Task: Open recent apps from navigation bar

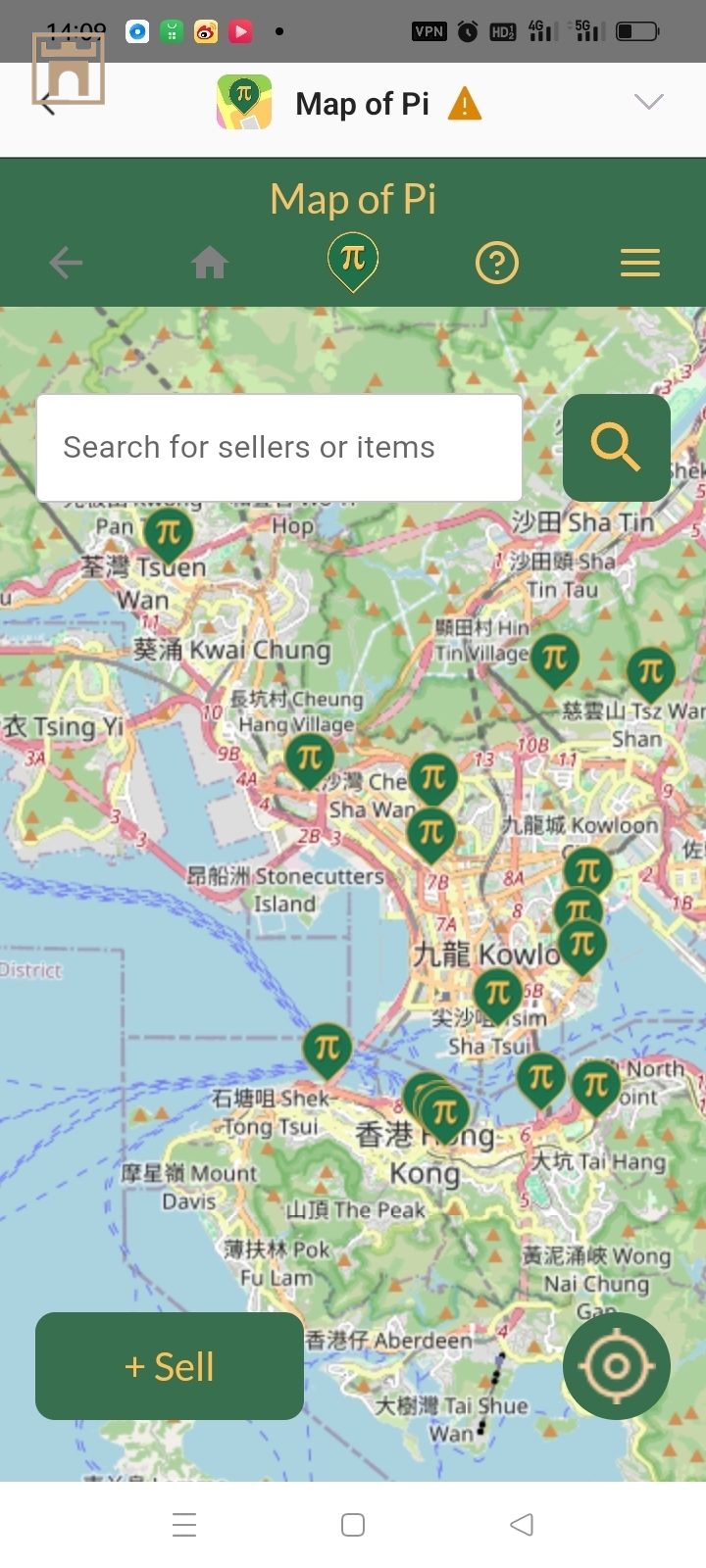Action: 184,1525
